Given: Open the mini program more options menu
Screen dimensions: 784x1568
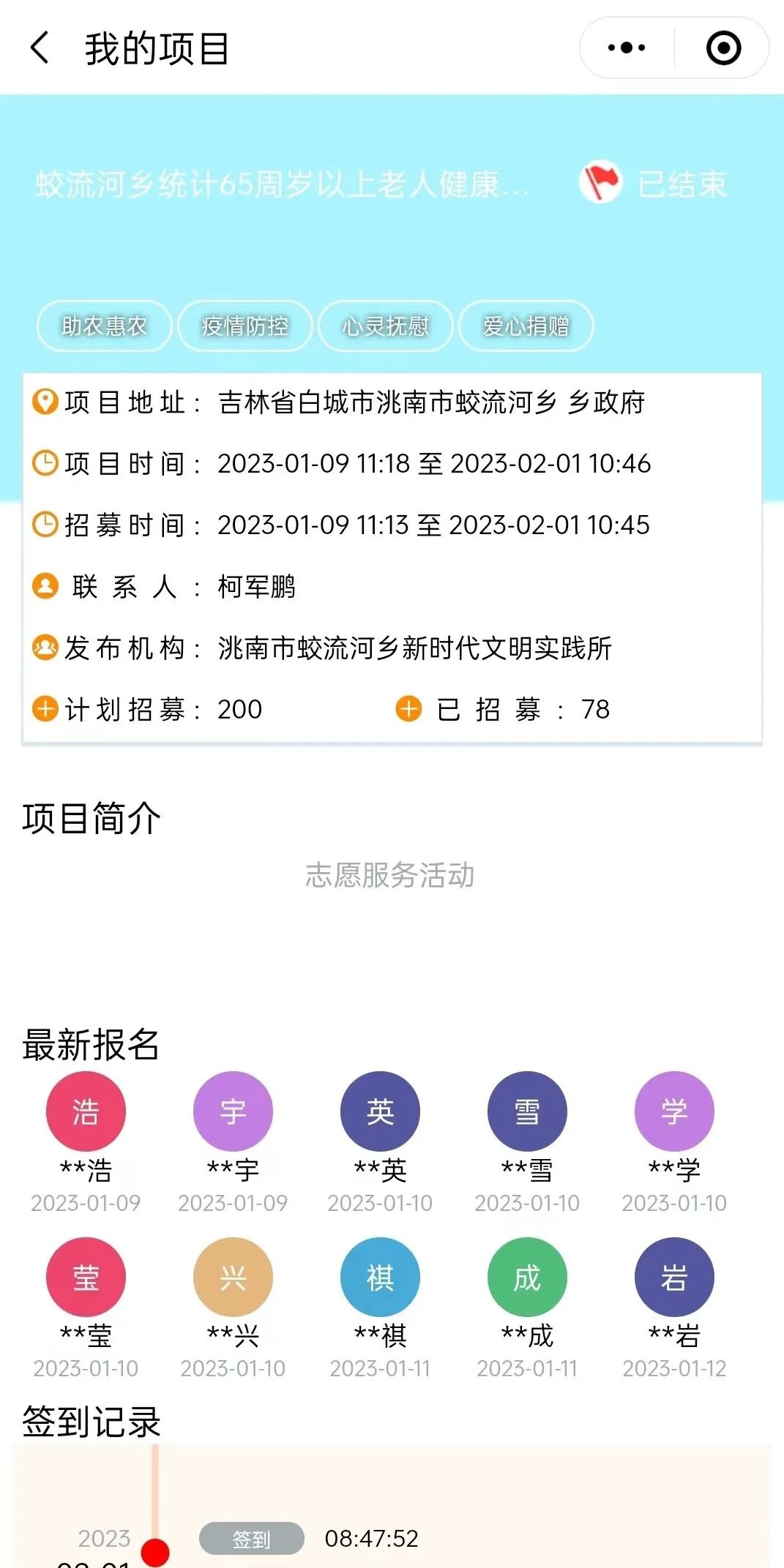Looking at the screenshot, I should [x=627, y=48].
